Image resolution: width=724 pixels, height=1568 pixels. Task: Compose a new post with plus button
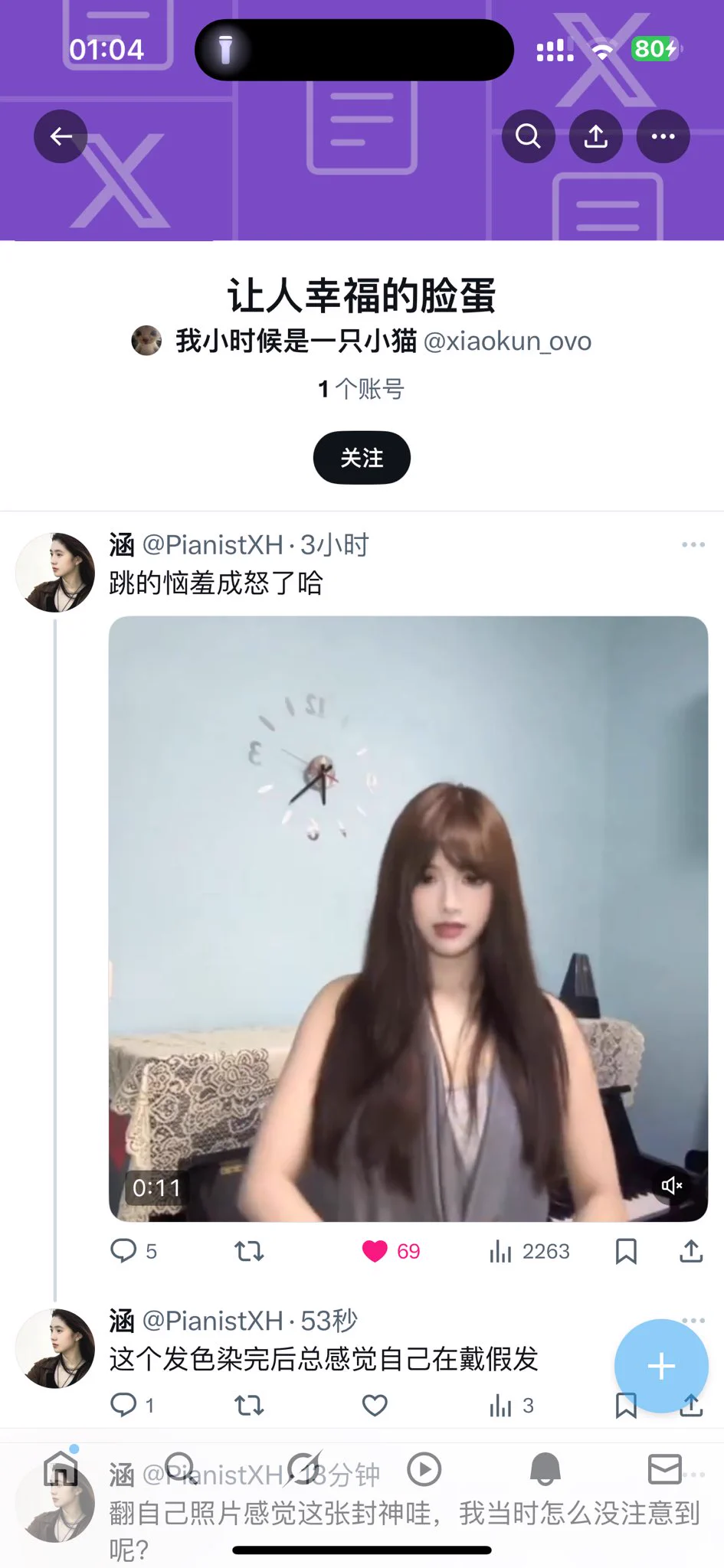click(x=661, y=1366)
